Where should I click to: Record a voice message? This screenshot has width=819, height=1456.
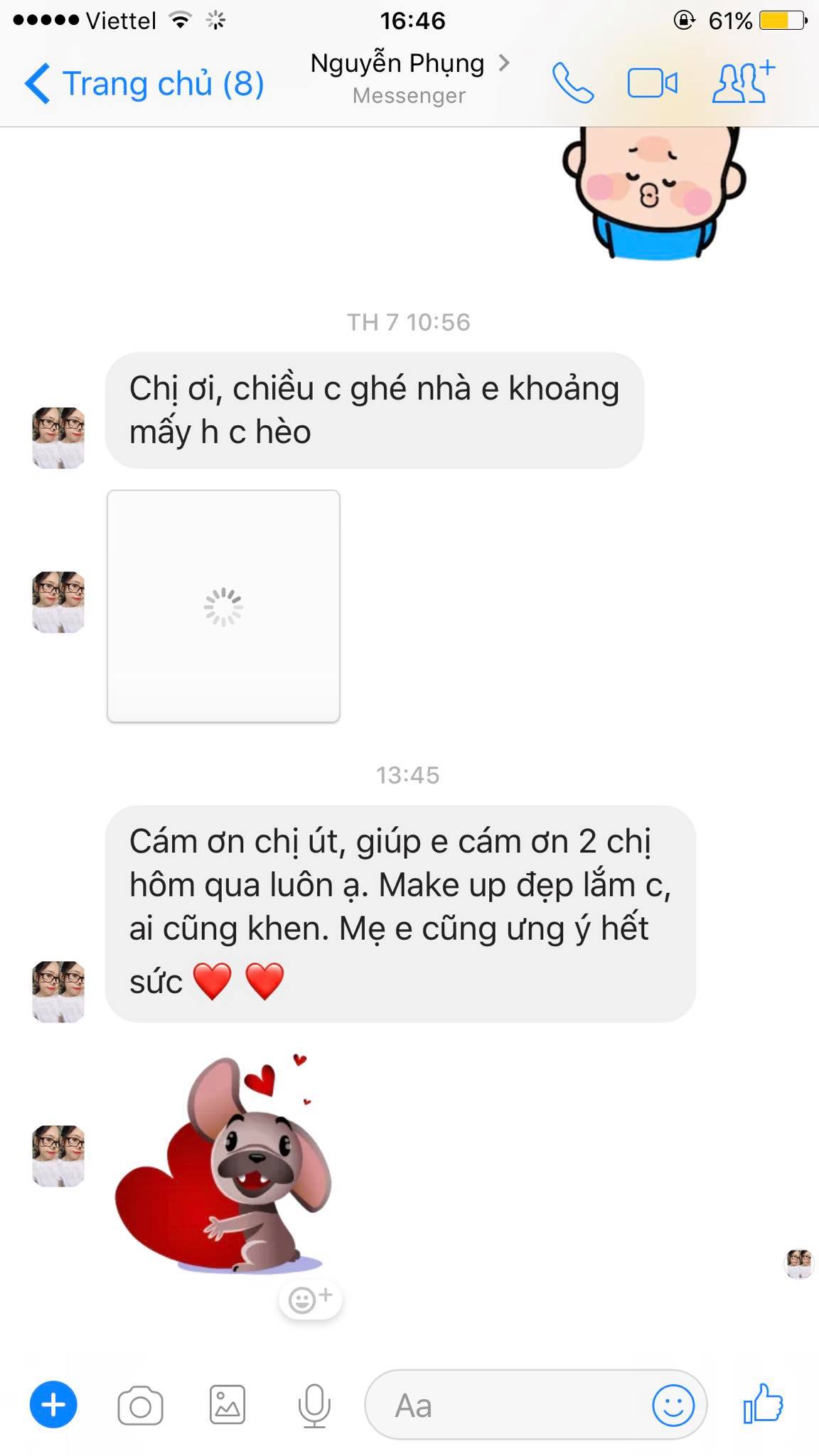click(314, 1406)
